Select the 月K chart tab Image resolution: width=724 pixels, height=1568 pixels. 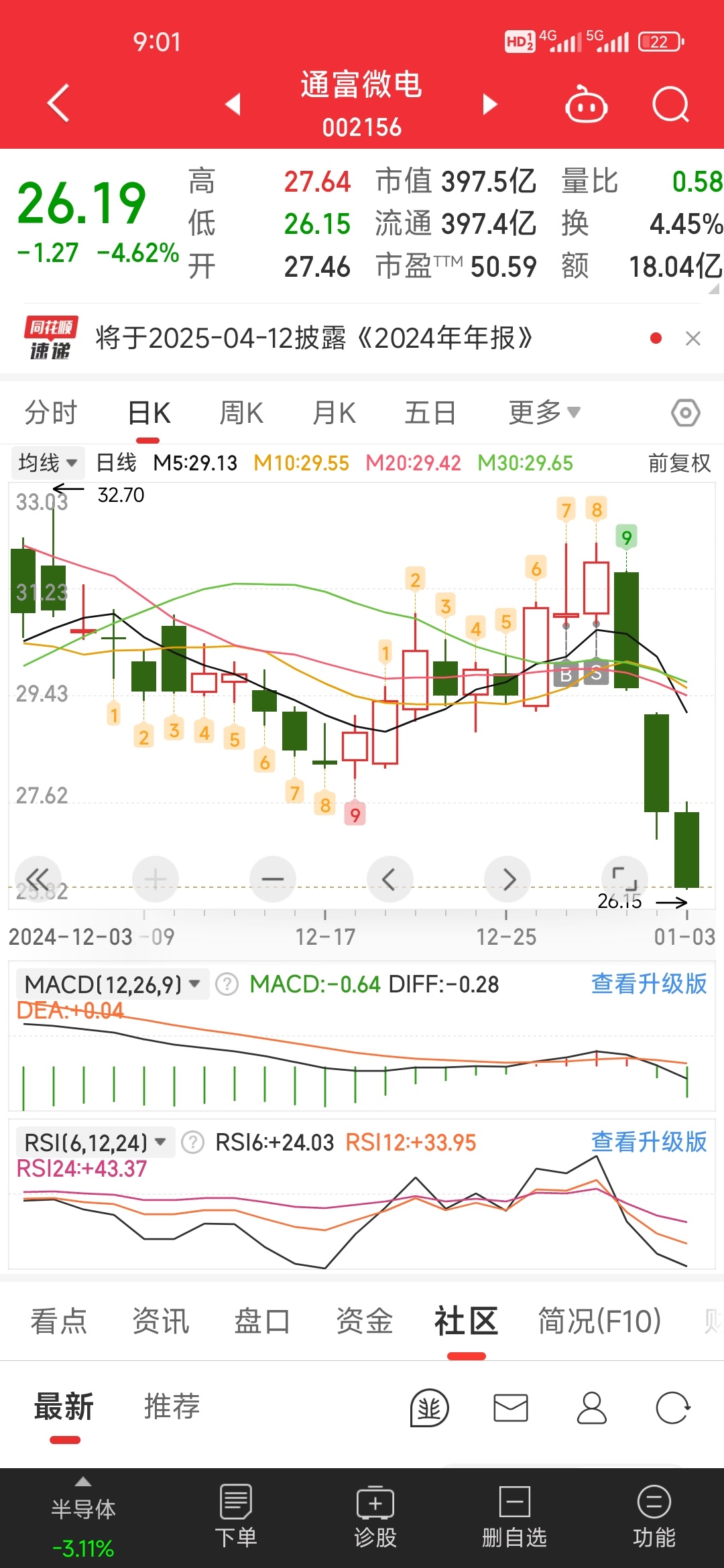pyautogui.click(x=334, y=413)
